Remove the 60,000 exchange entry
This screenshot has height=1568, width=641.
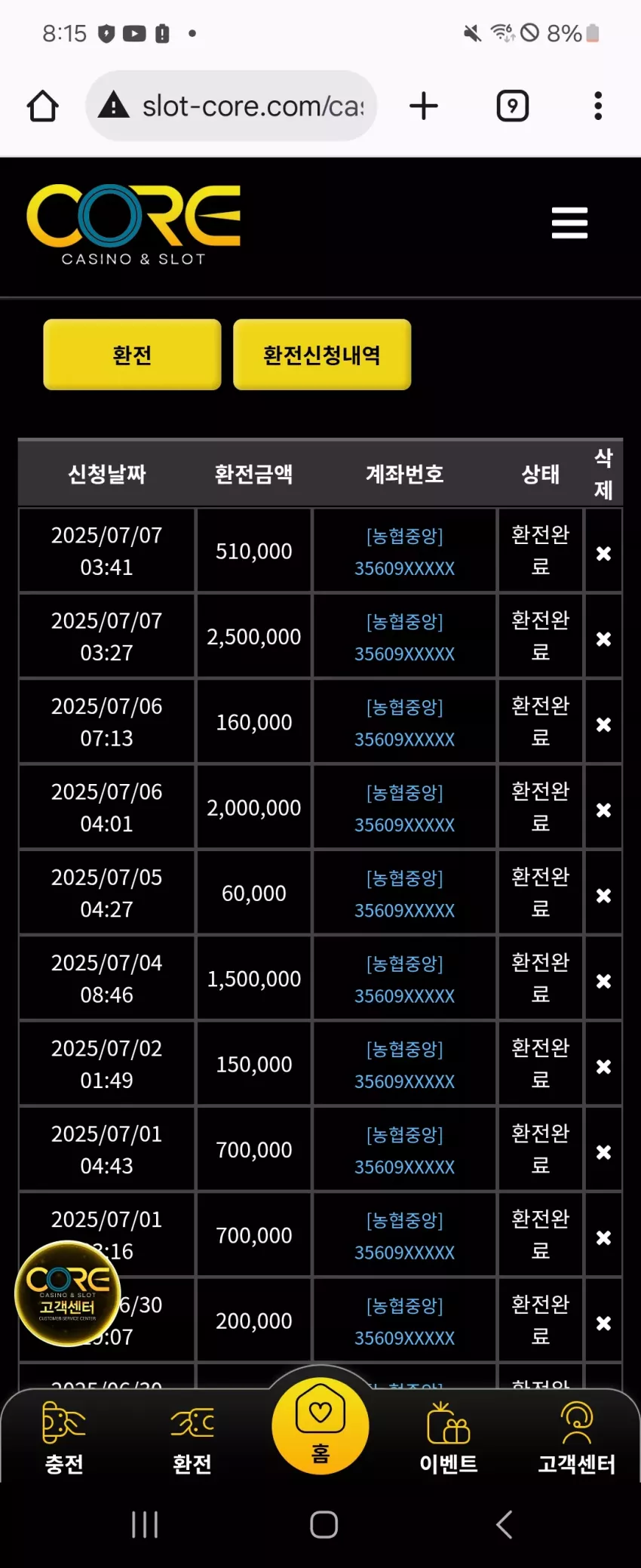603,895
